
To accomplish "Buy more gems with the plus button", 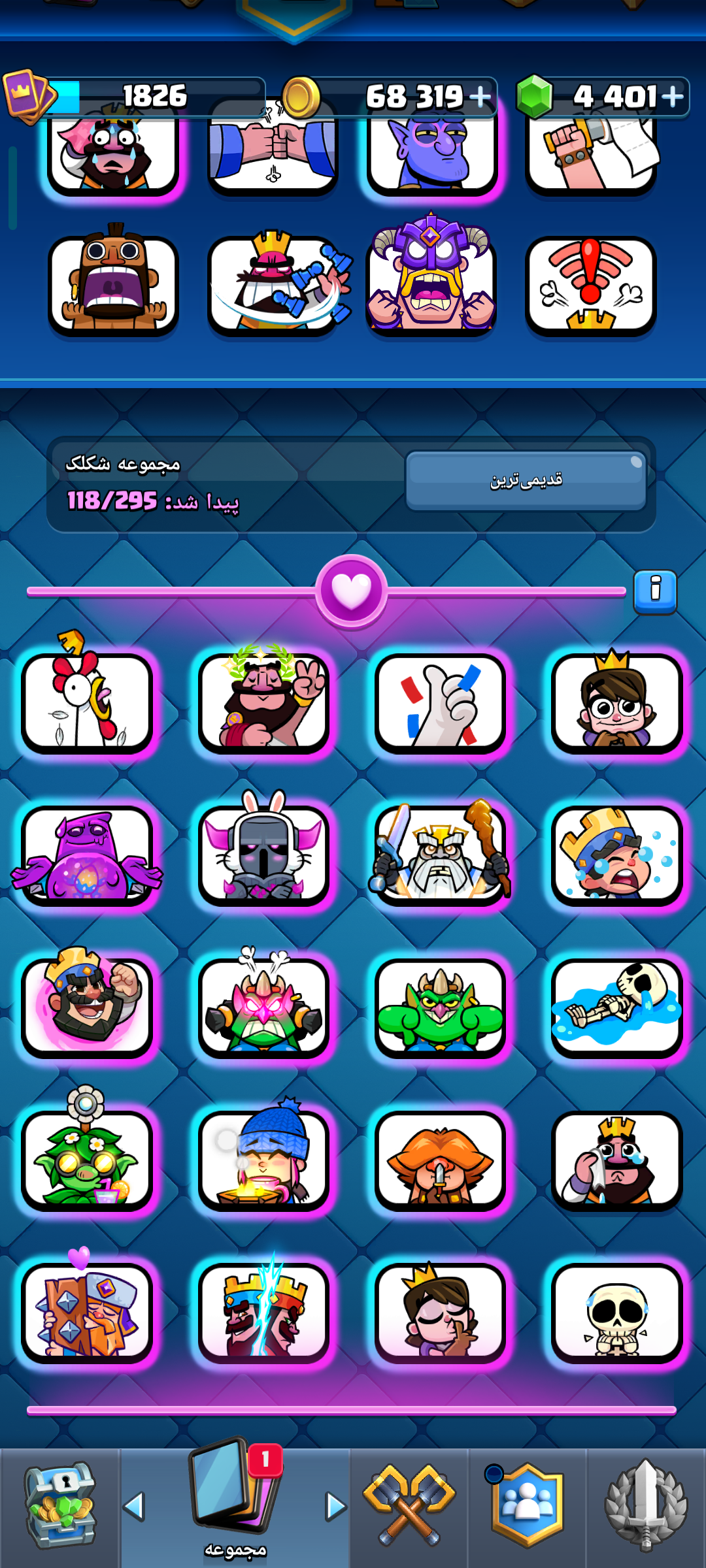I will [672, 97].
